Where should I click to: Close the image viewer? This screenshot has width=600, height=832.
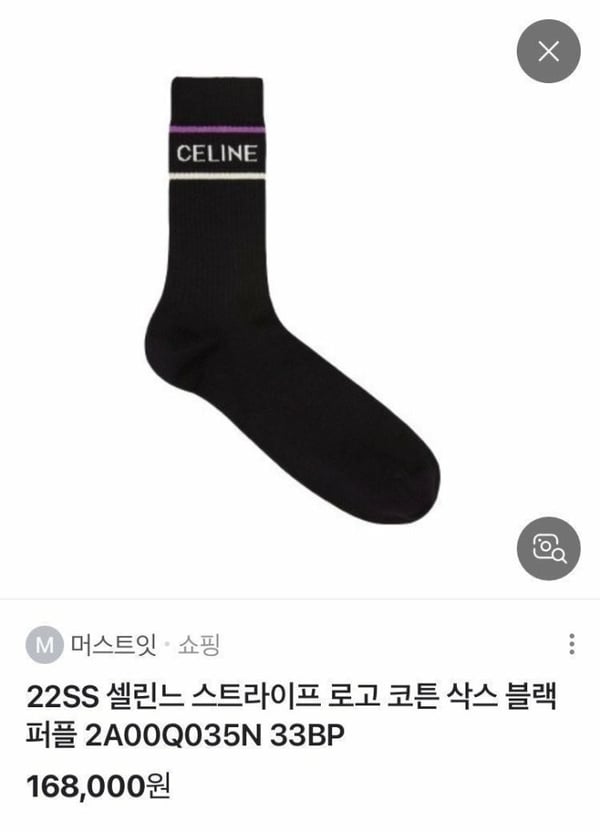pyautogui.click(x=548, y=51)
